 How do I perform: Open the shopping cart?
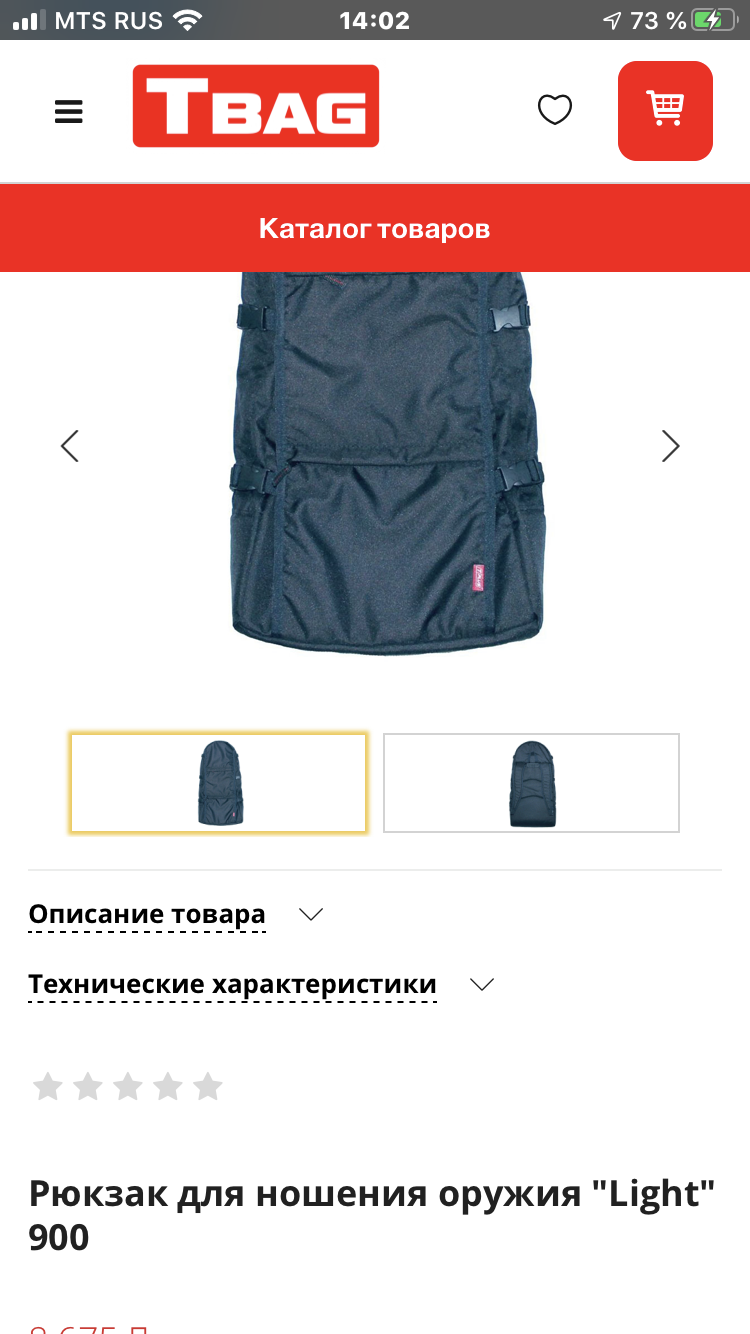(665, 111)
